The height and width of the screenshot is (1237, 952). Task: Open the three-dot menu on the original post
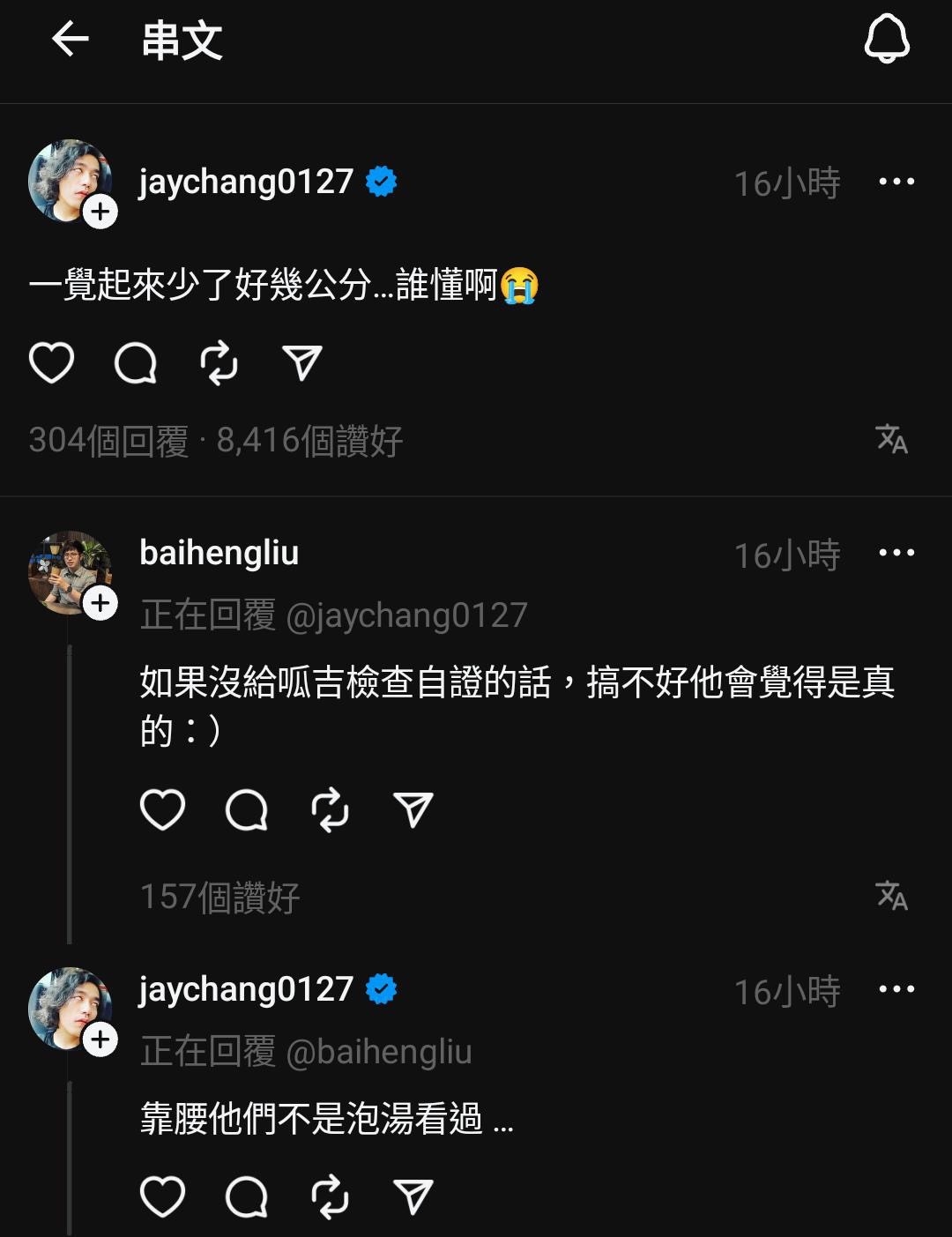898,181
